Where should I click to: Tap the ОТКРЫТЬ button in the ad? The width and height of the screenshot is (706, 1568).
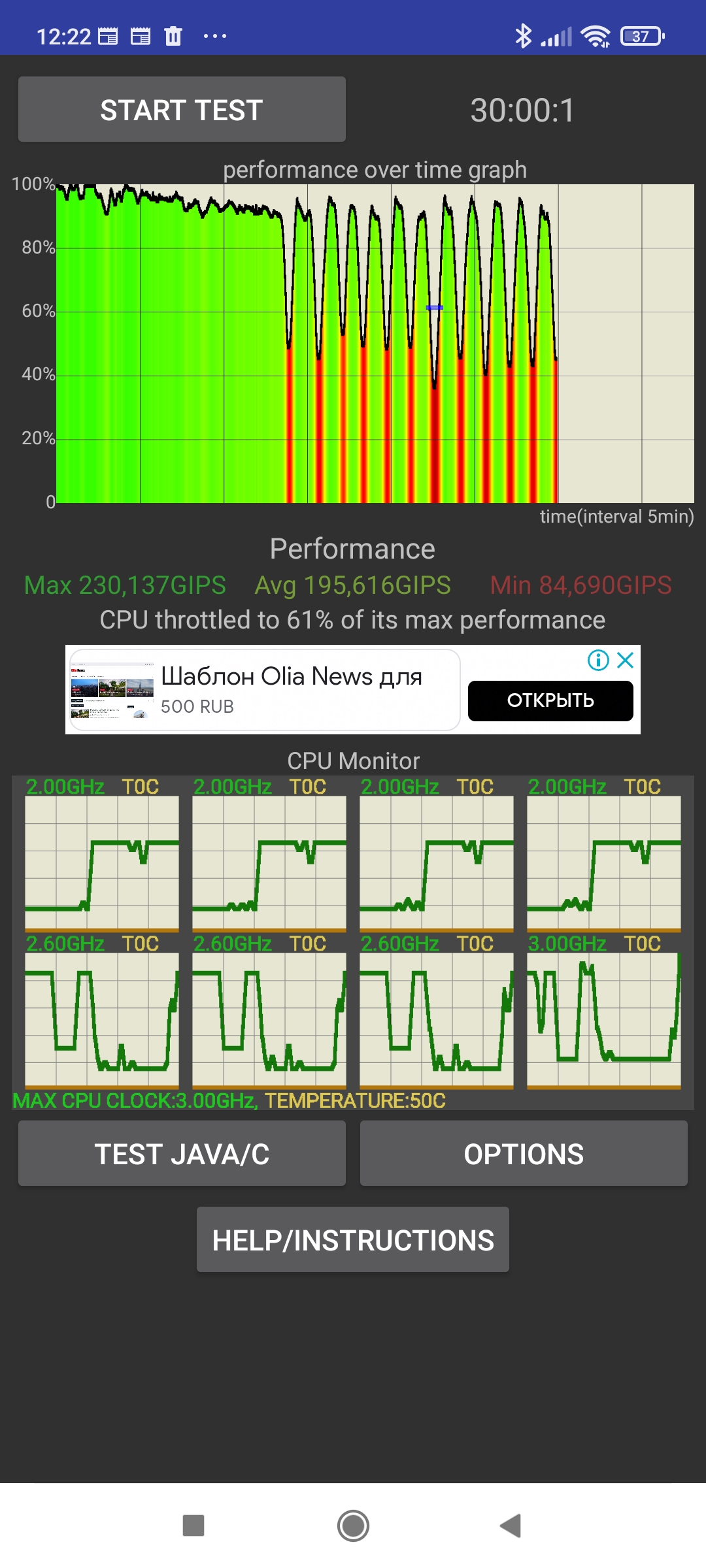pyautogui.click(x=550, y=700)
